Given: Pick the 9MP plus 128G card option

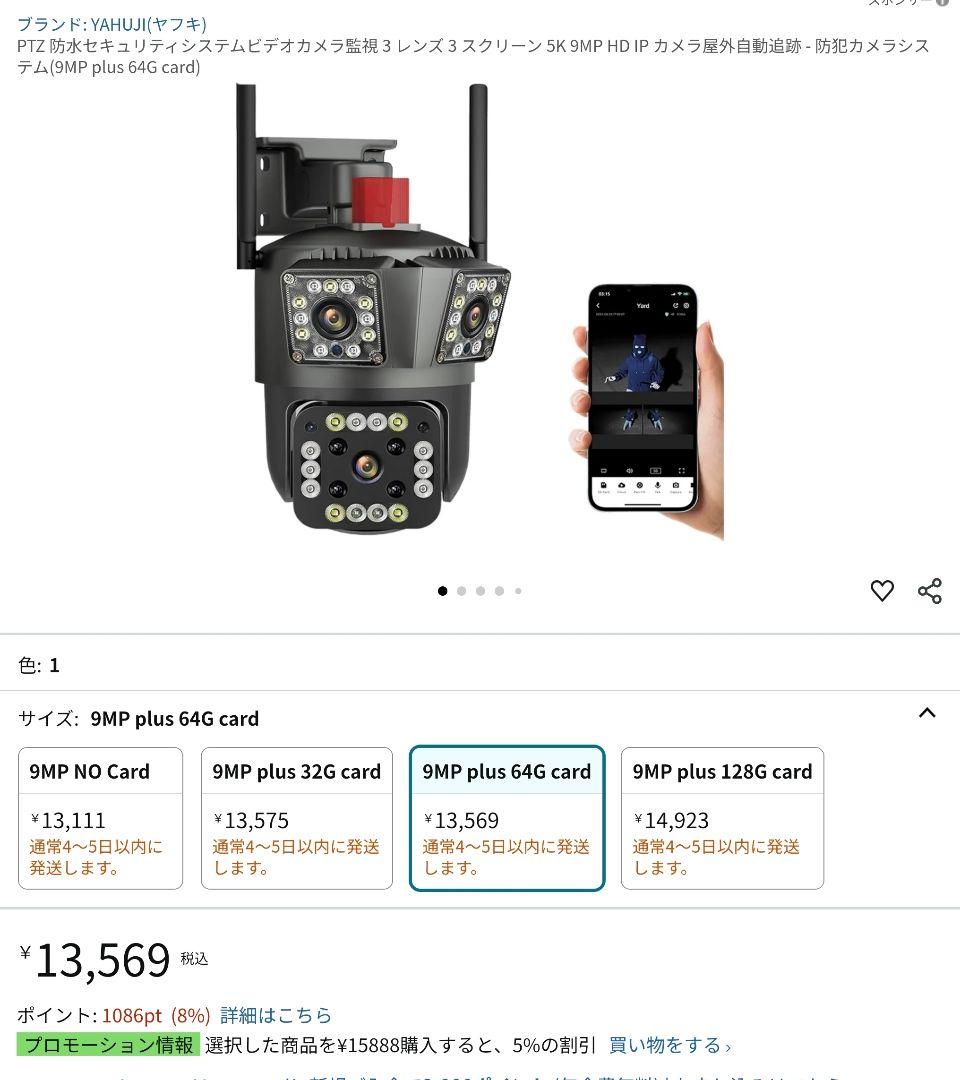Looking at the screenshot, I should 722,818.
